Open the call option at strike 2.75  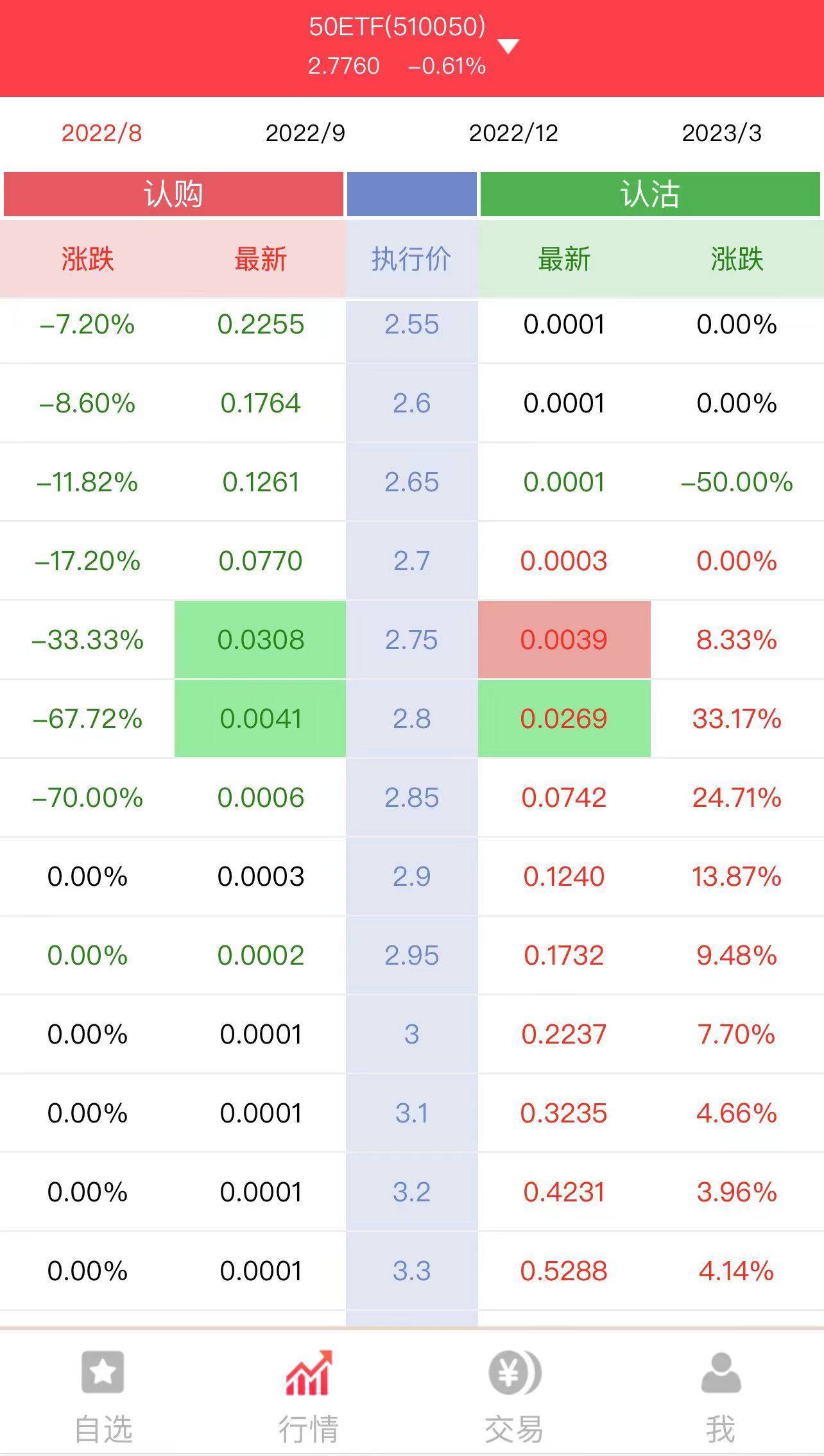[x=260, y=640]
